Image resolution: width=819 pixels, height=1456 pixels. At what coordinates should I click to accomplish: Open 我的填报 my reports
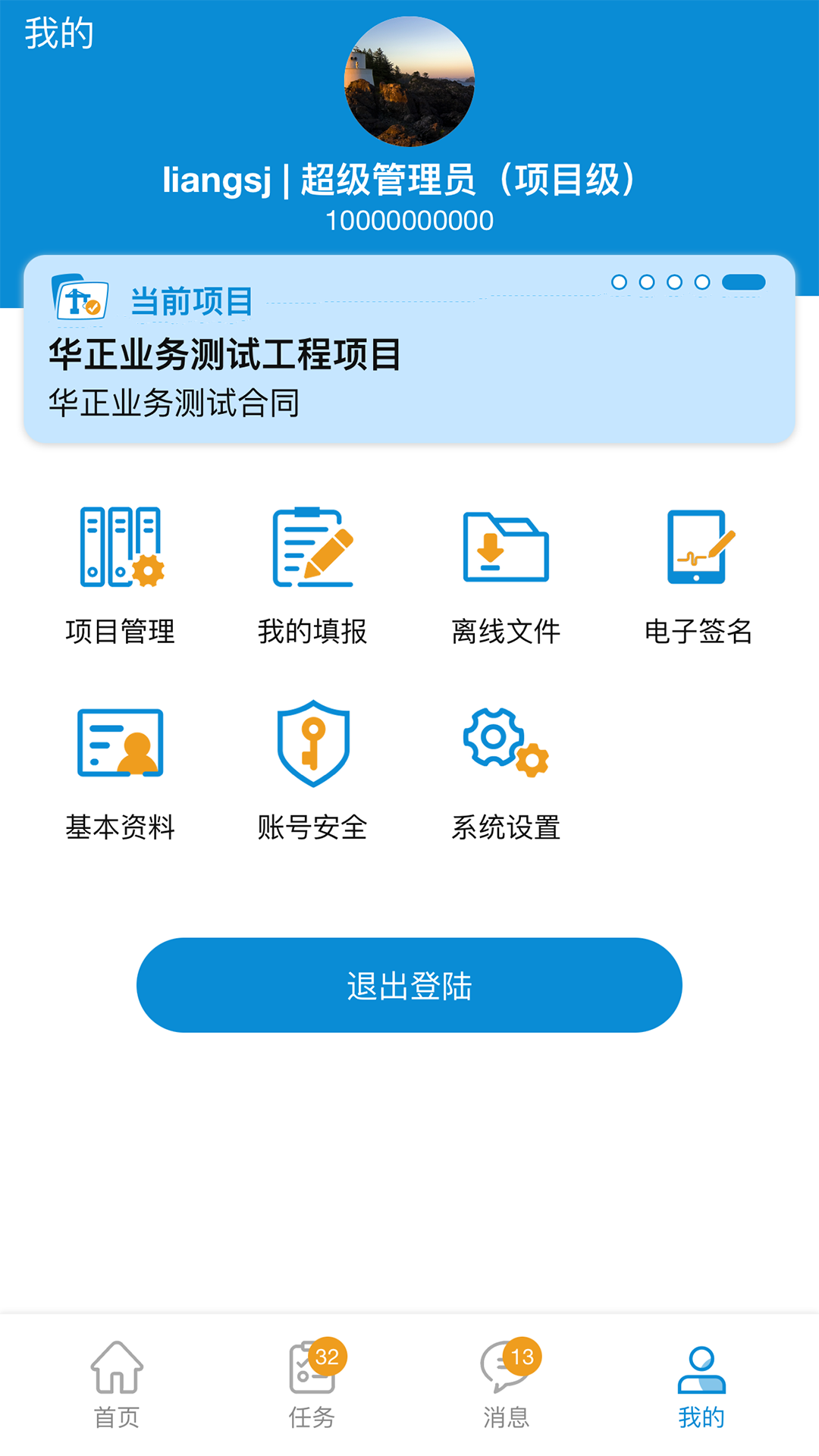pos(312,575)
